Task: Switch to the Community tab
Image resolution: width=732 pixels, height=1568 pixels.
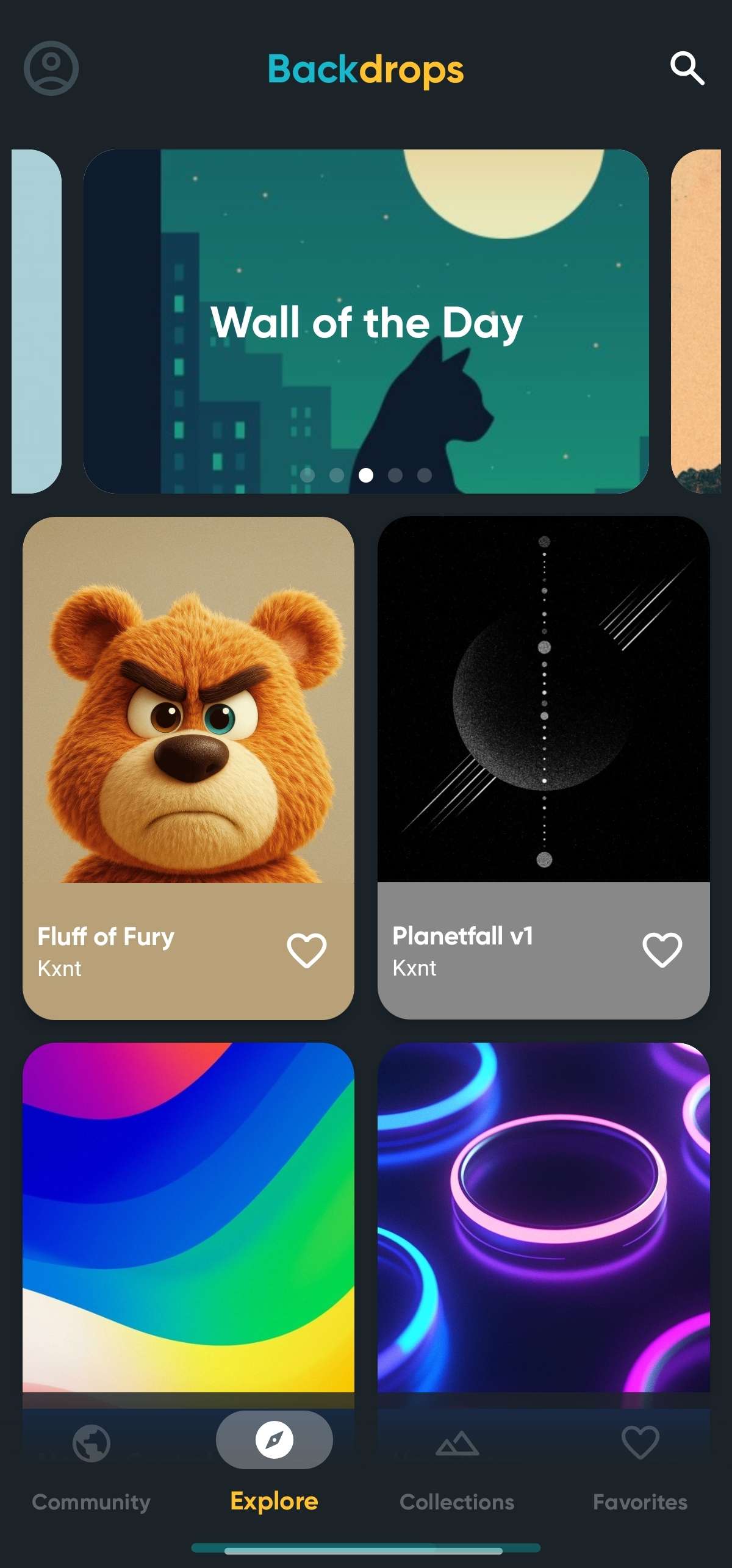Action: 91,1464
